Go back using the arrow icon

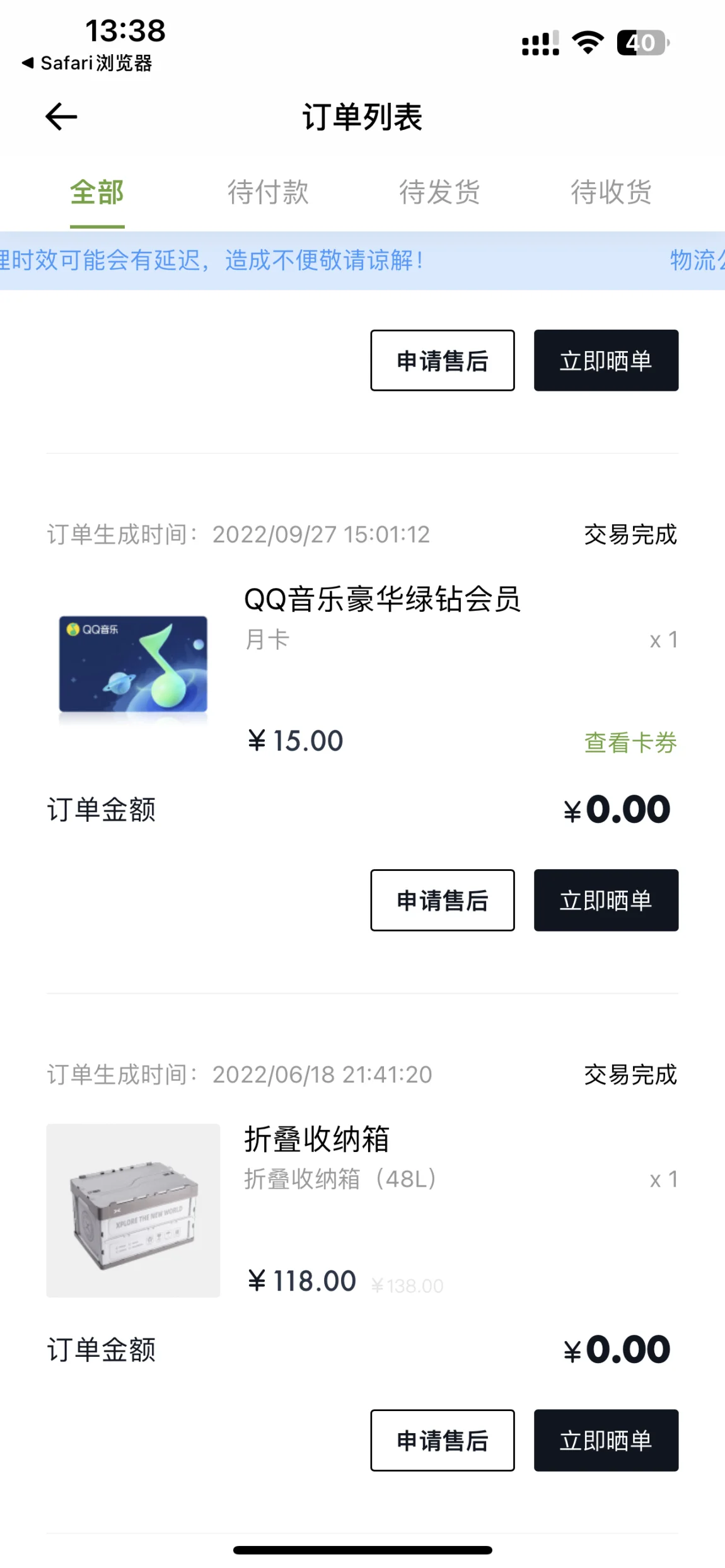[x=61, y=117]
